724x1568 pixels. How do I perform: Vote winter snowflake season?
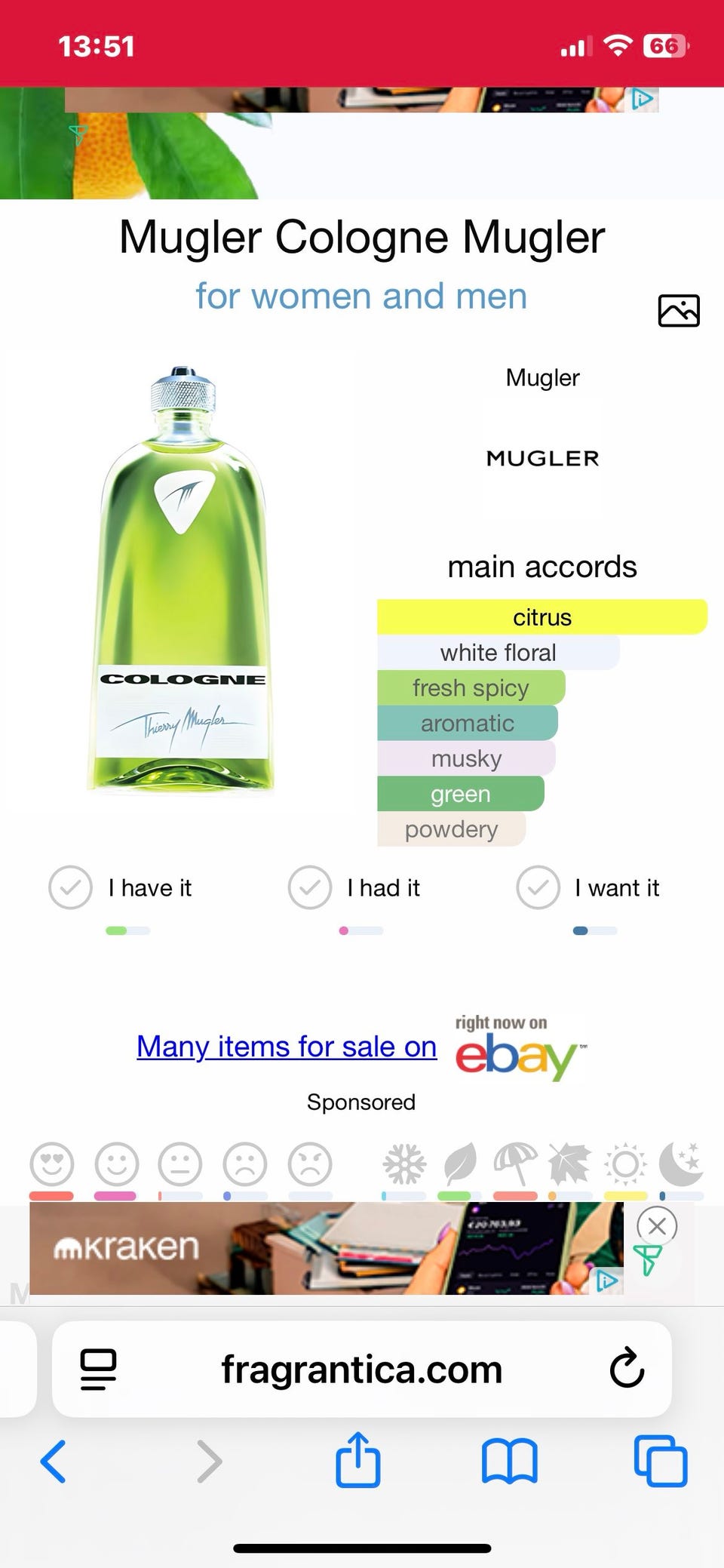[404, 1164]
